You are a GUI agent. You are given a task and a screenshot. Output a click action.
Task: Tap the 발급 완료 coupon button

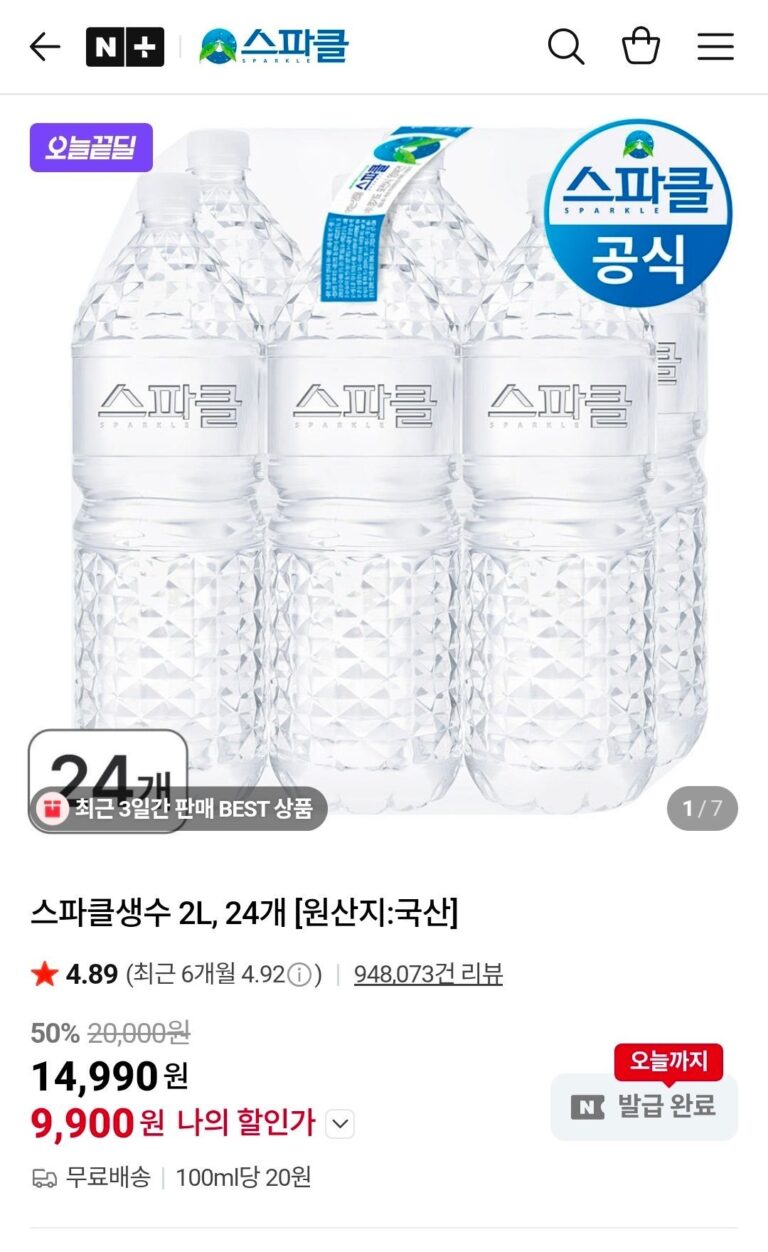click(644, 1107)
